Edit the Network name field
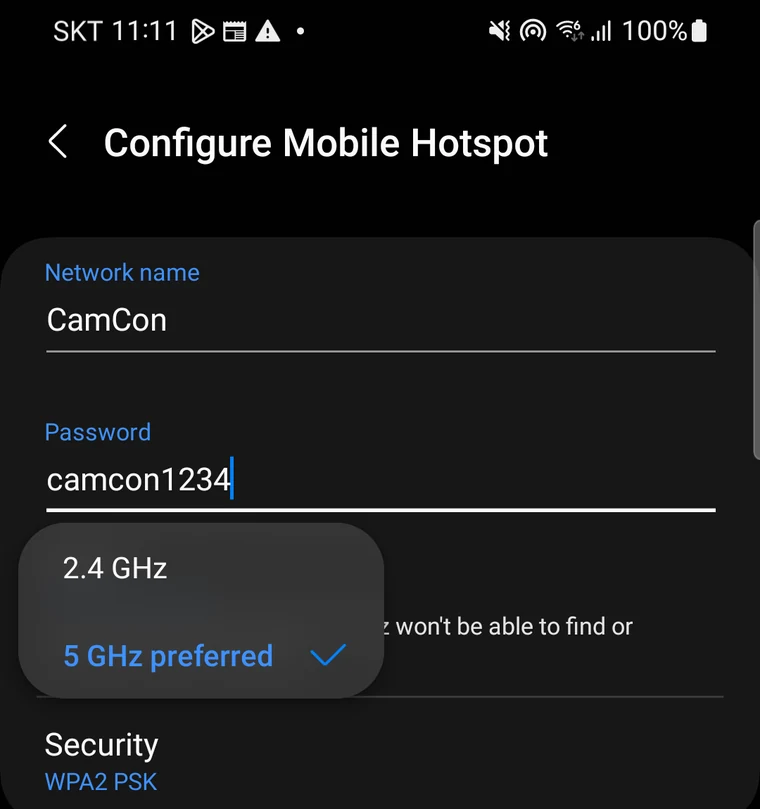 coord(380,320)
